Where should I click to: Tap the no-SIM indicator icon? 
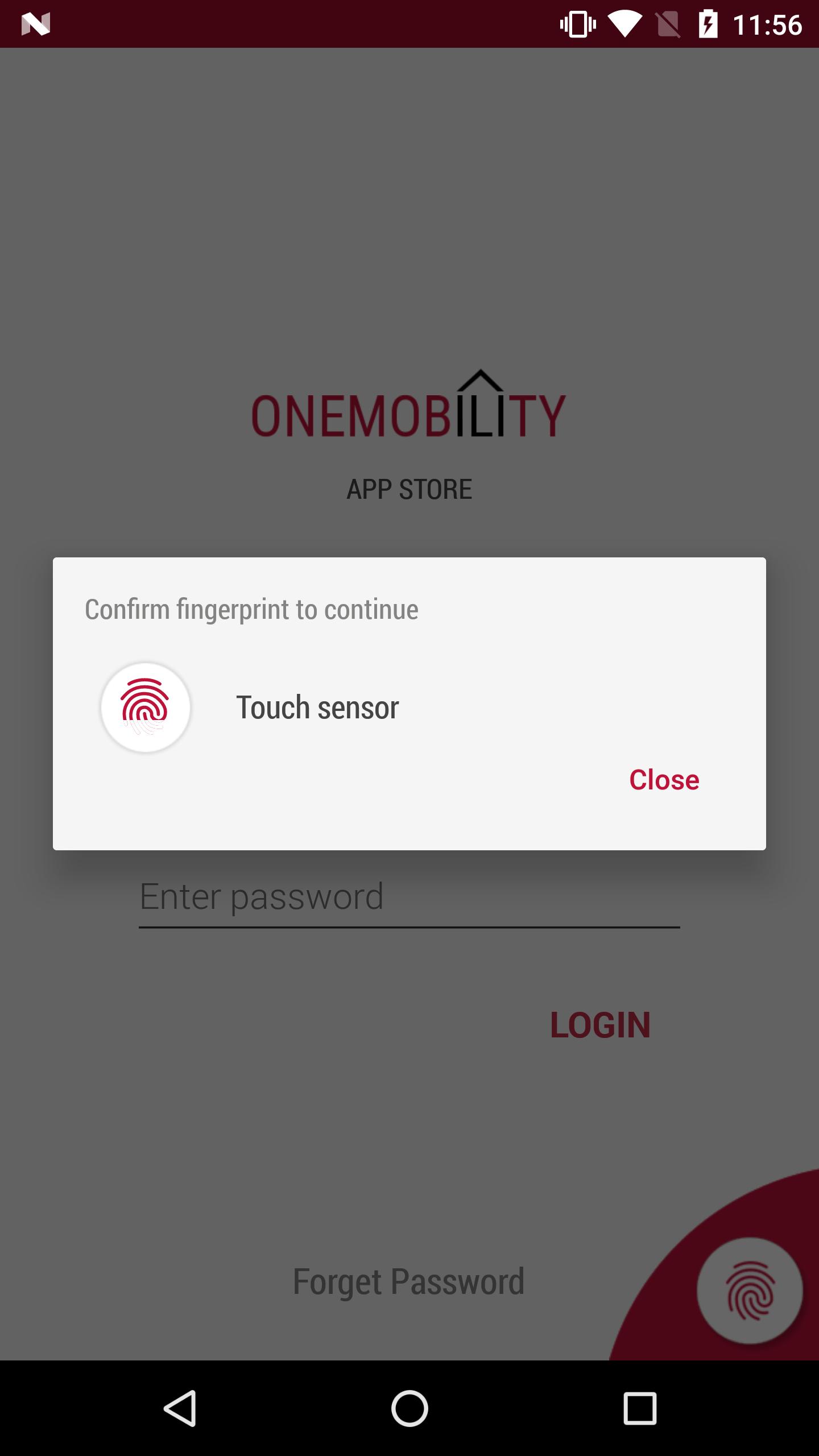coord(668,24)
